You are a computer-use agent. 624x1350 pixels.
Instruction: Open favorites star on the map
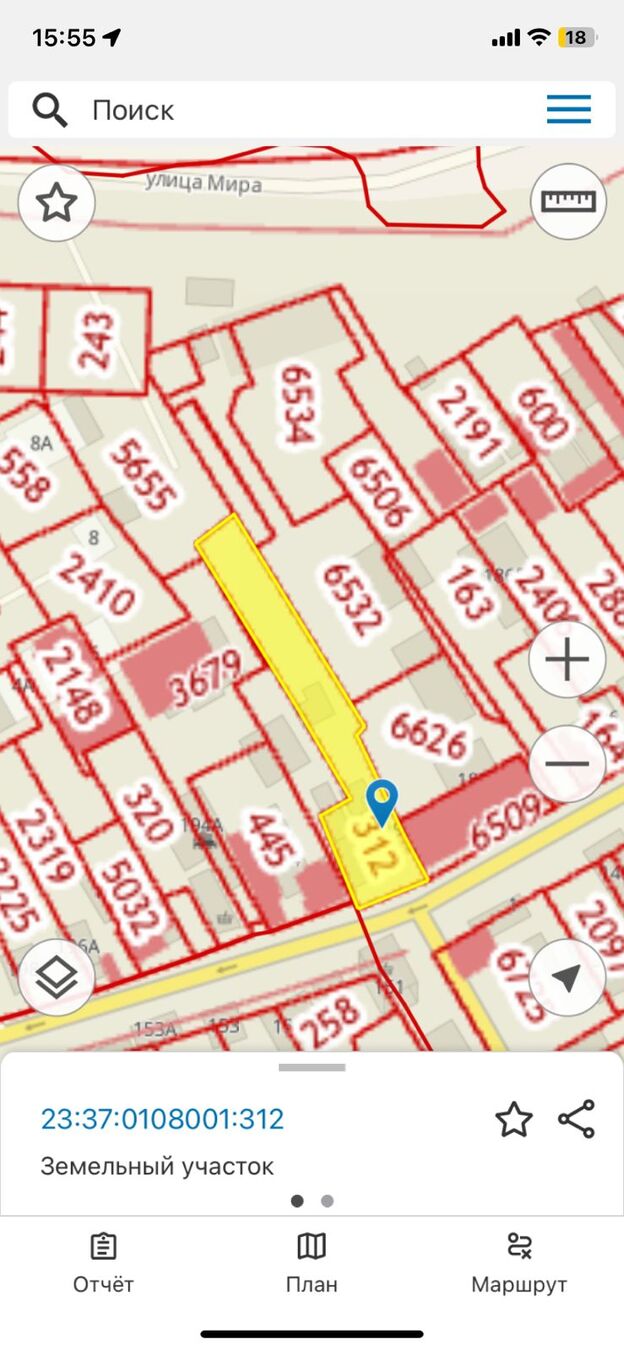pyautogui.click(x=57, y=203)
